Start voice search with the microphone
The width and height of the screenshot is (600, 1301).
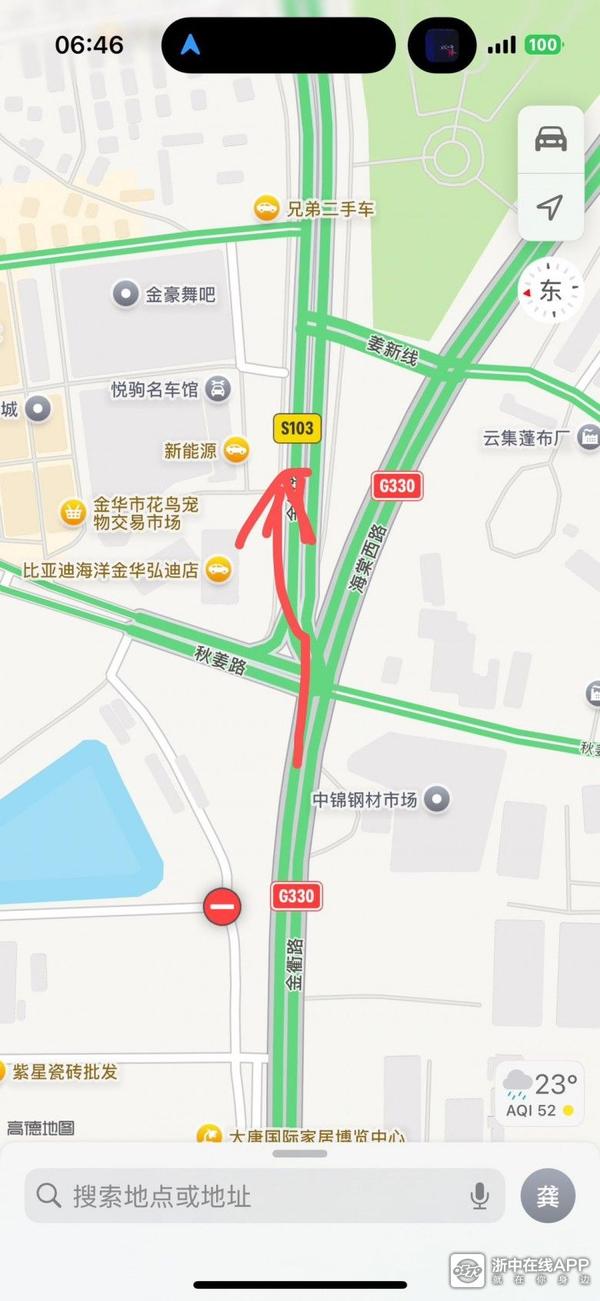pyautogui.click(x=480, y=1195)
